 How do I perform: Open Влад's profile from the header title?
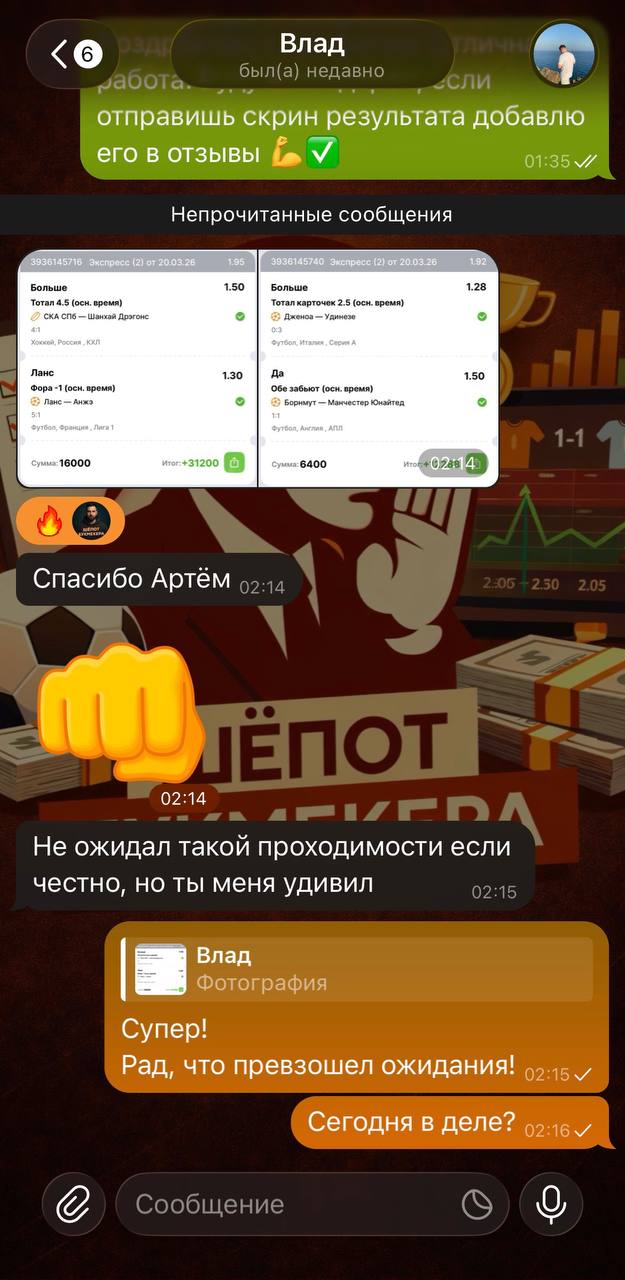pyautogui.click(x=312, y=54)
